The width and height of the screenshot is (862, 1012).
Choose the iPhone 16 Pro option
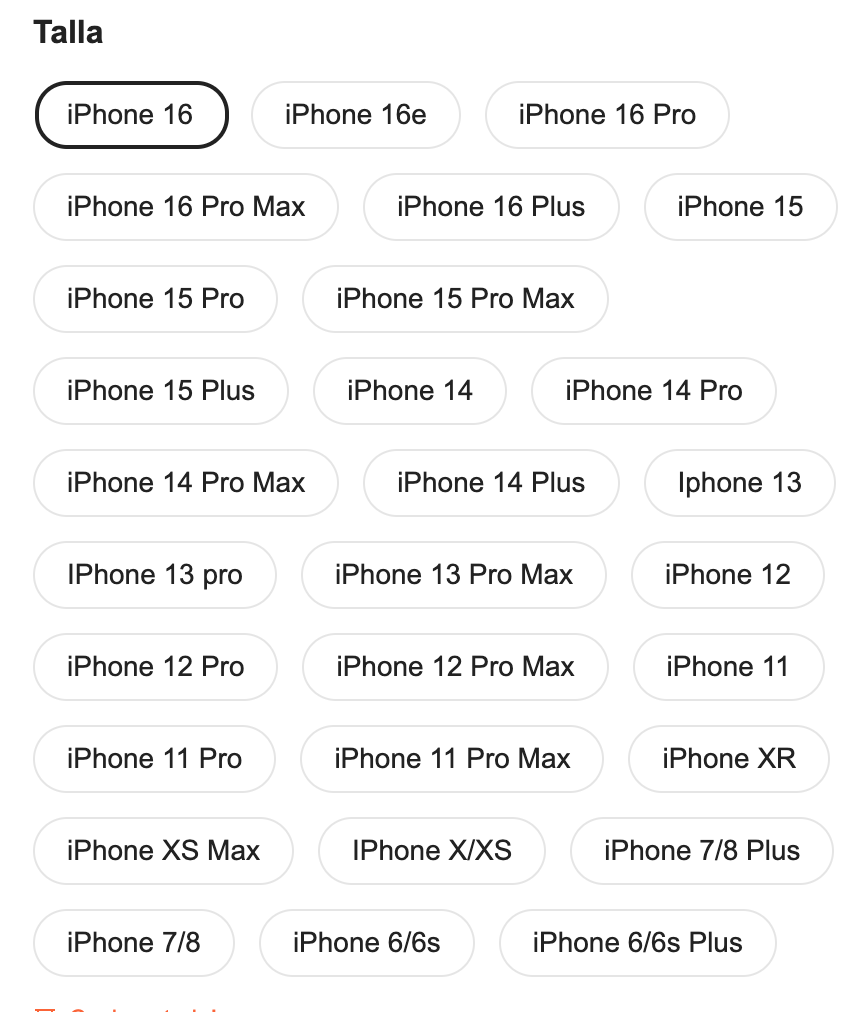(x=606, y=115)
